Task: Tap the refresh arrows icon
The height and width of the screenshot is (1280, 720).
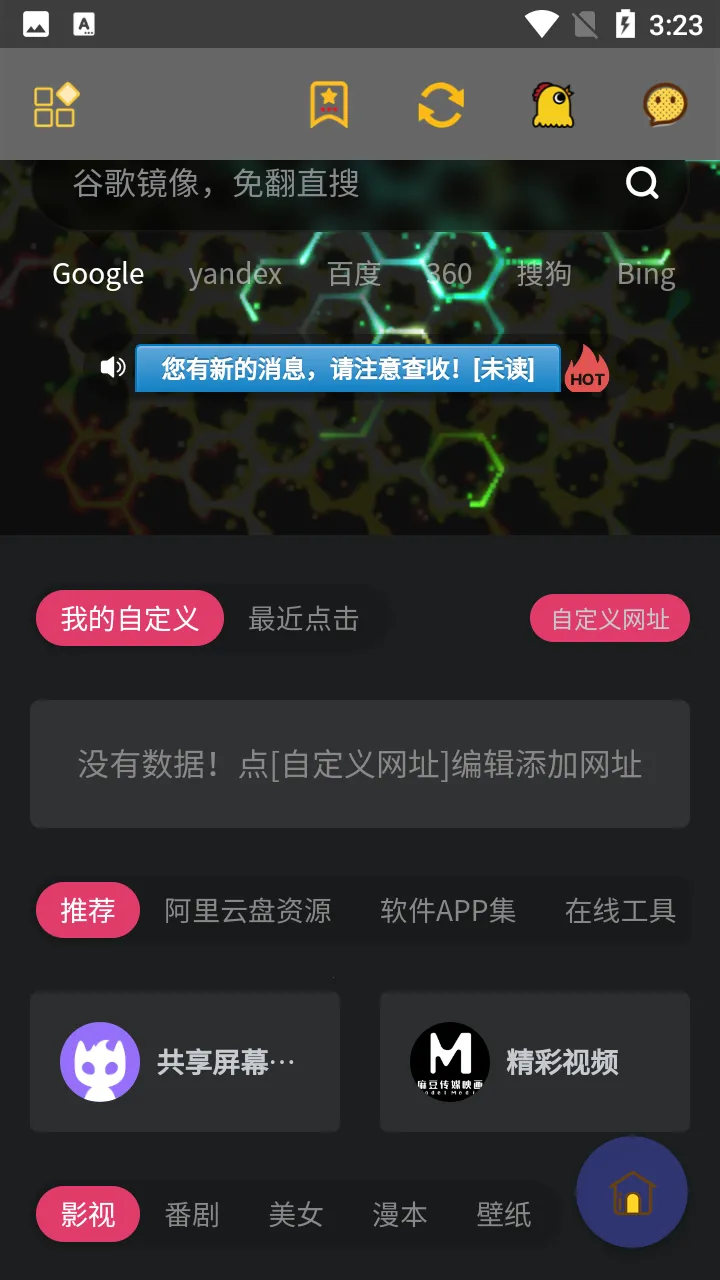Action: click(441, 105)
